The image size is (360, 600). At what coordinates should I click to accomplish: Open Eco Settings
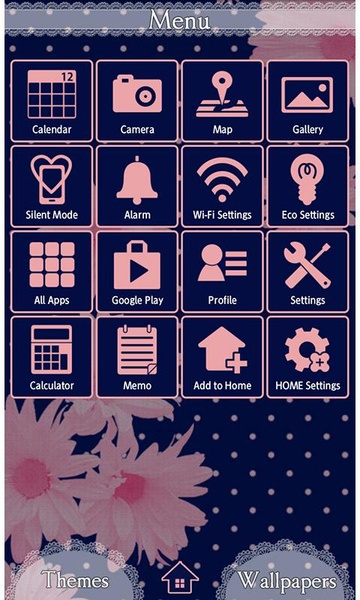coord(308,186)
